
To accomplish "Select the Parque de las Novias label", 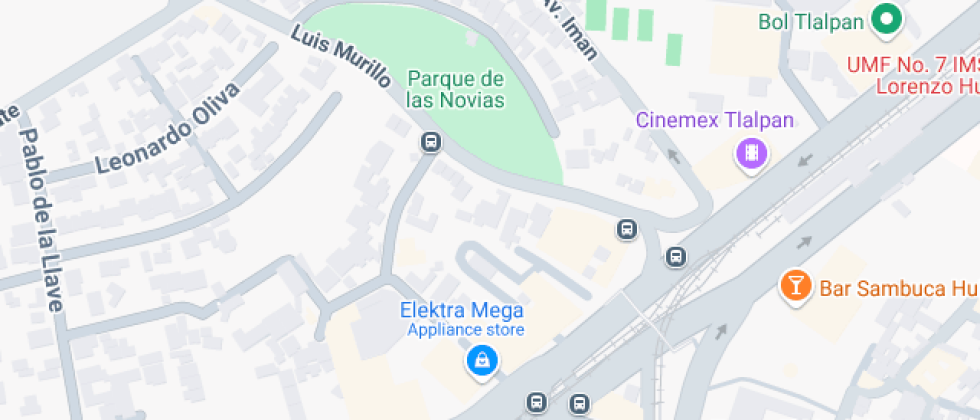I will (455, 89).
